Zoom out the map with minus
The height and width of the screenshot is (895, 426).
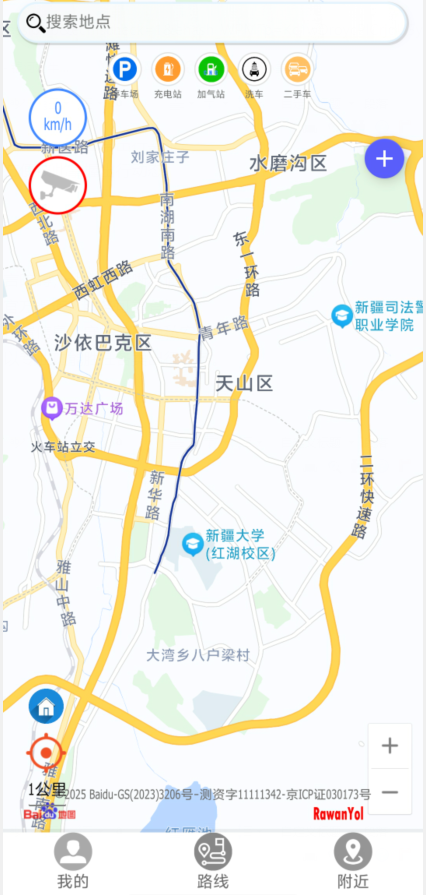[x=390, y=792]
